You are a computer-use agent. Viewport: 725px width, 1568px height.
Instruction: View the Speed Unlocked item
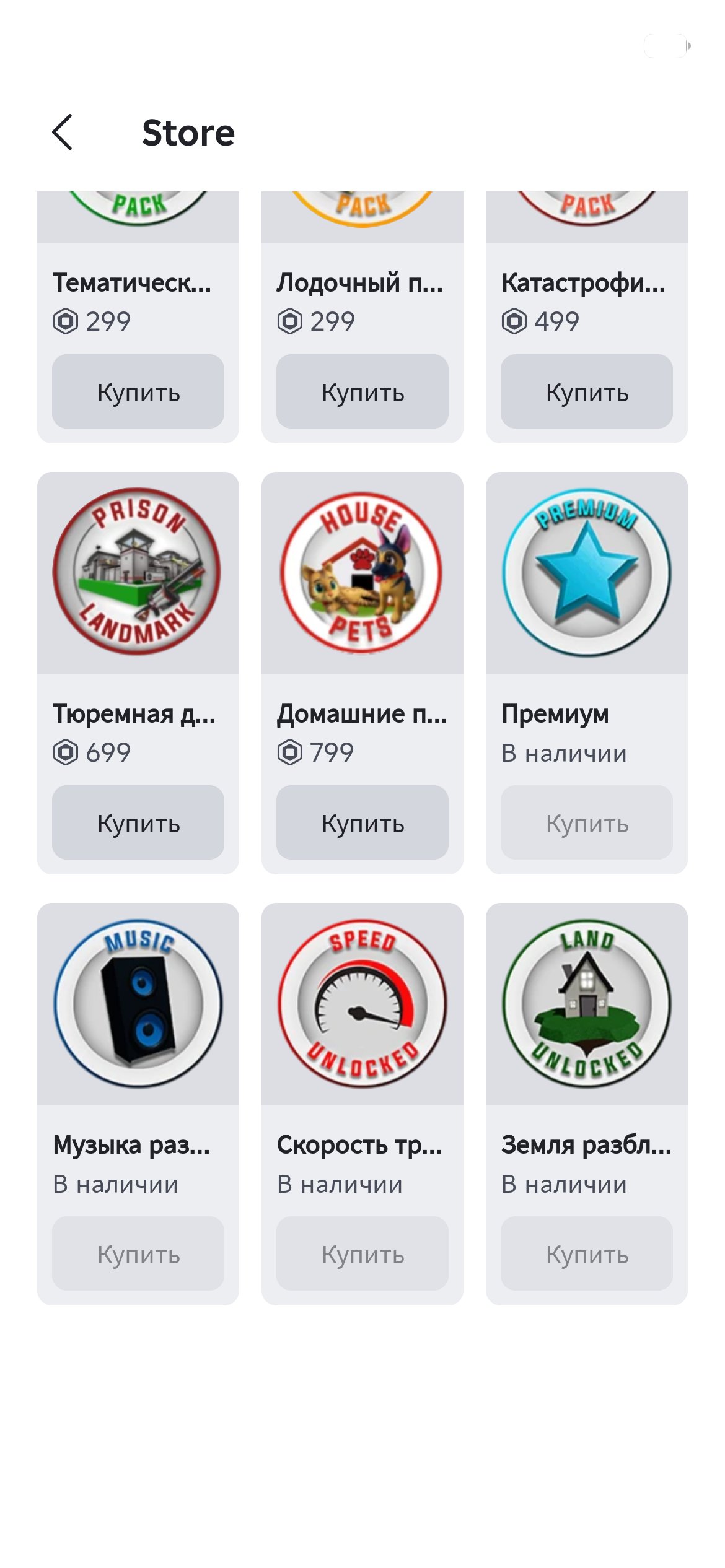(362, 1004)
